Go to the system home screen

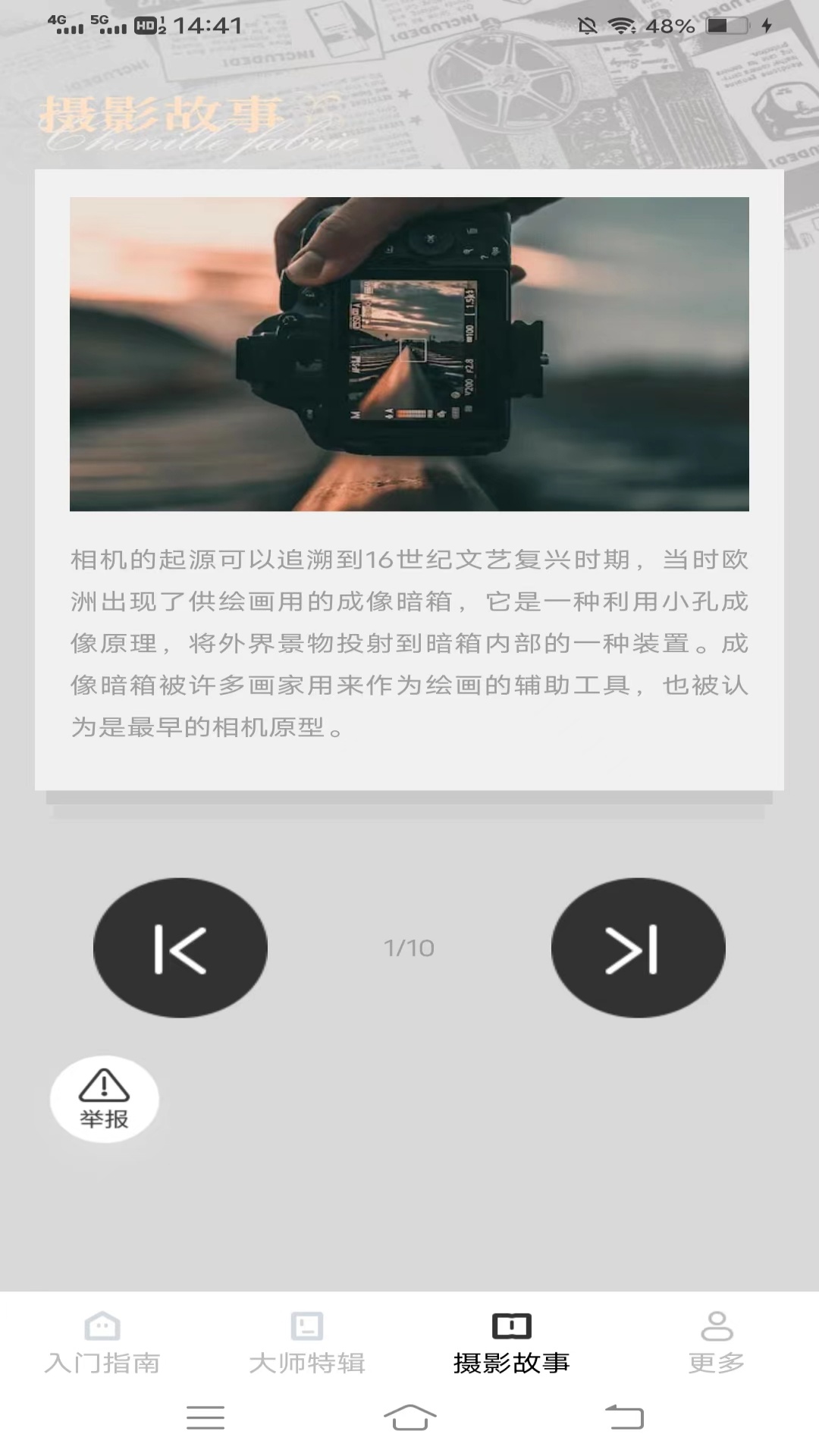[x=409, y=1417]
